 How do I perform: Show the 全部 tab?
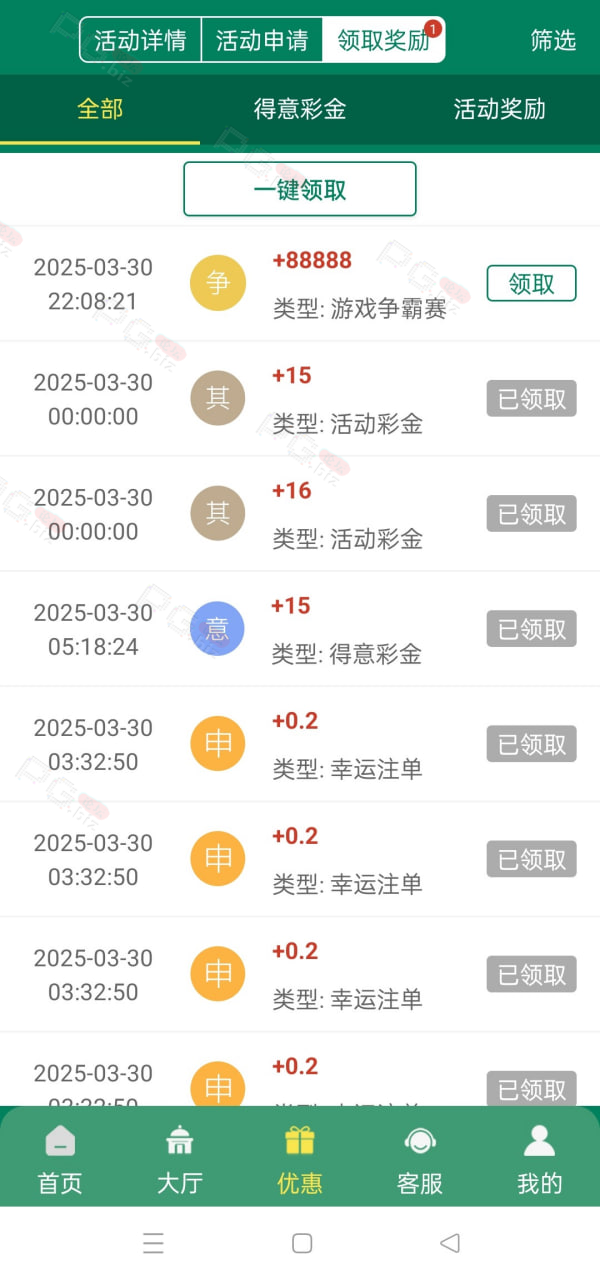100,109
